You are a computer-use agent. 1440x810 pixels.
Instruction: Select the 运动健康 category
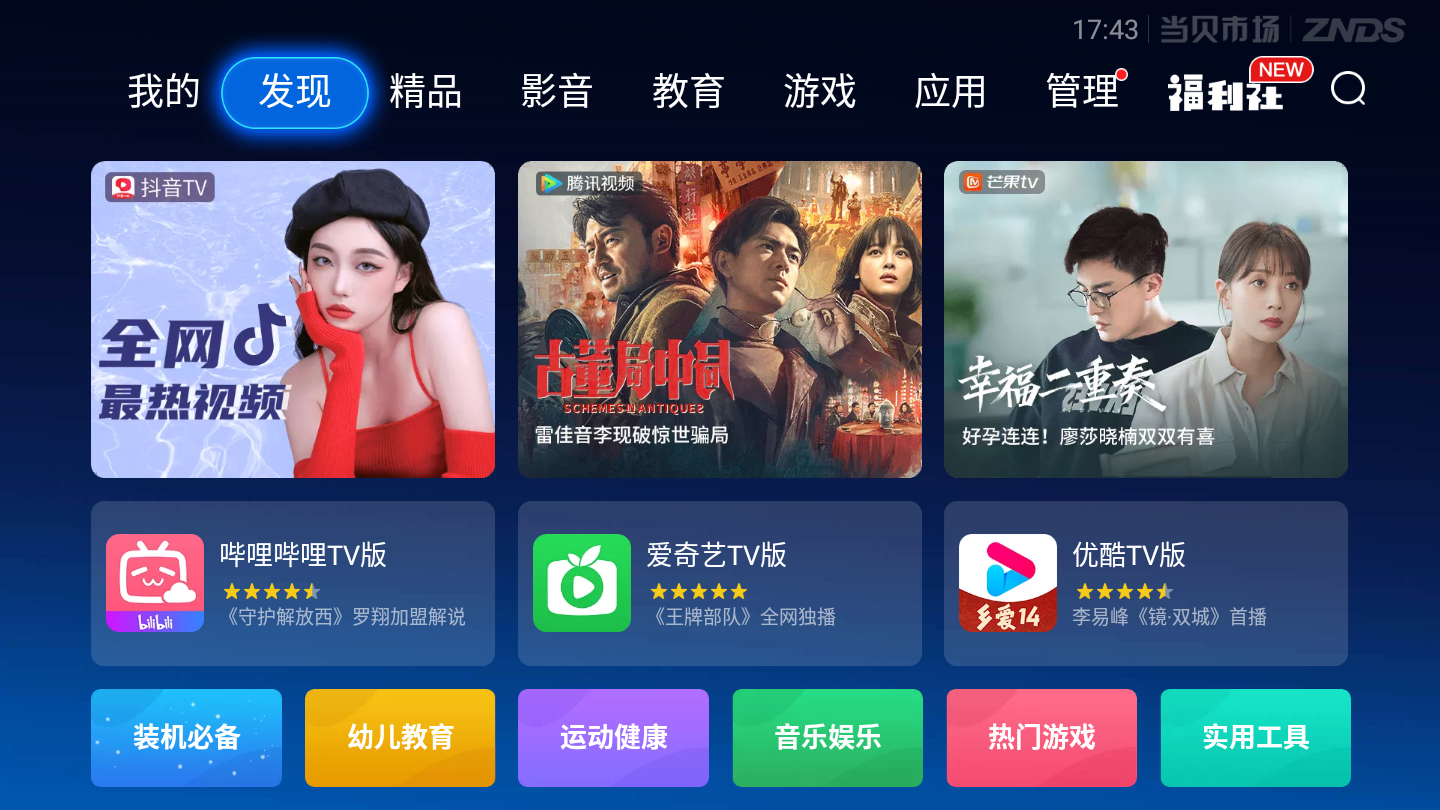pos(613,738)
